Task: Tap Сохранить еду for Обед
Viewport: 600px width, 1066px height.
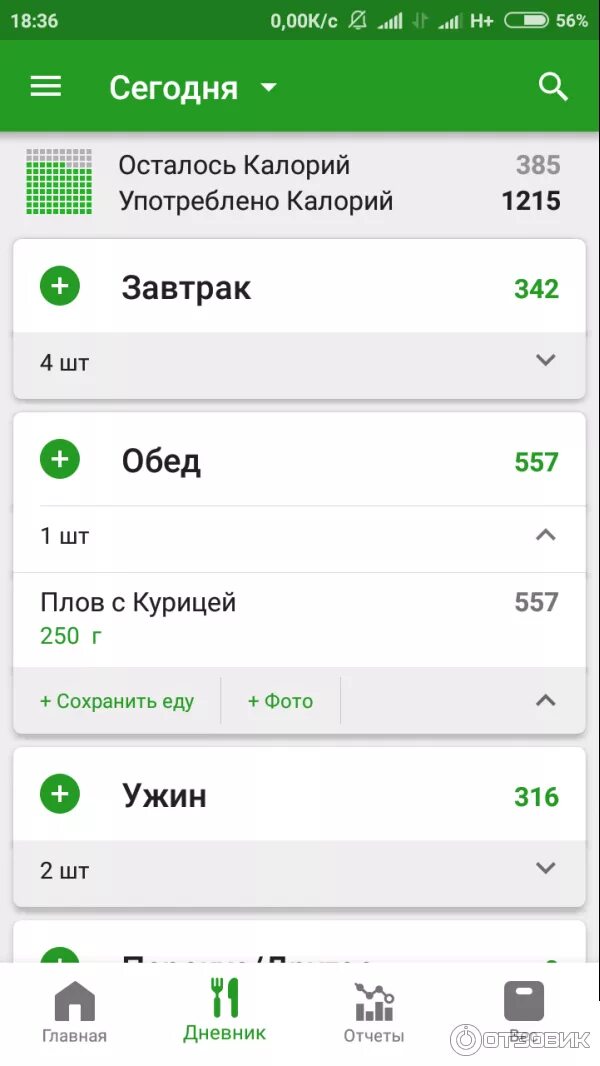Action: 117,701
